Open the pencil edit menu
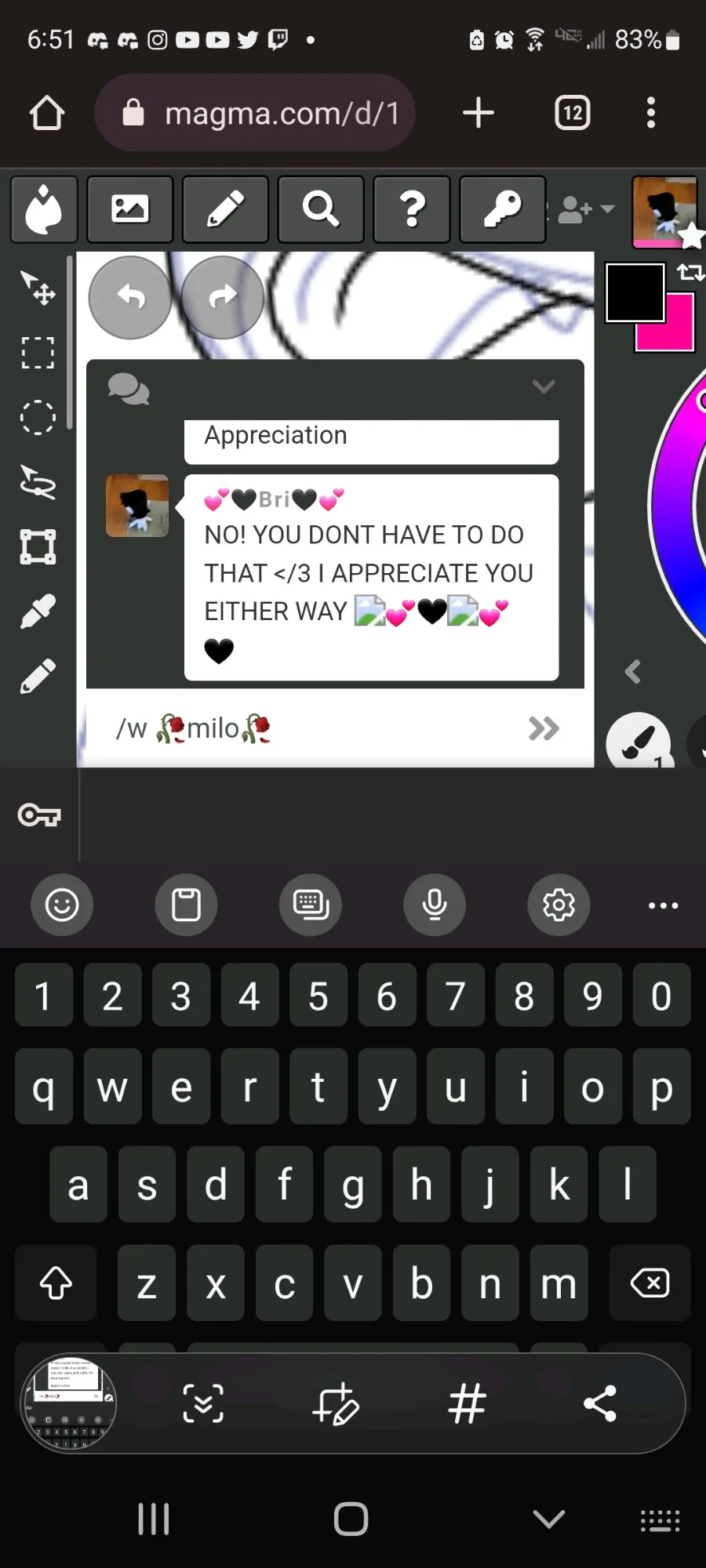Viewport: 706px width, 1568px height. (x=225, y=209)
